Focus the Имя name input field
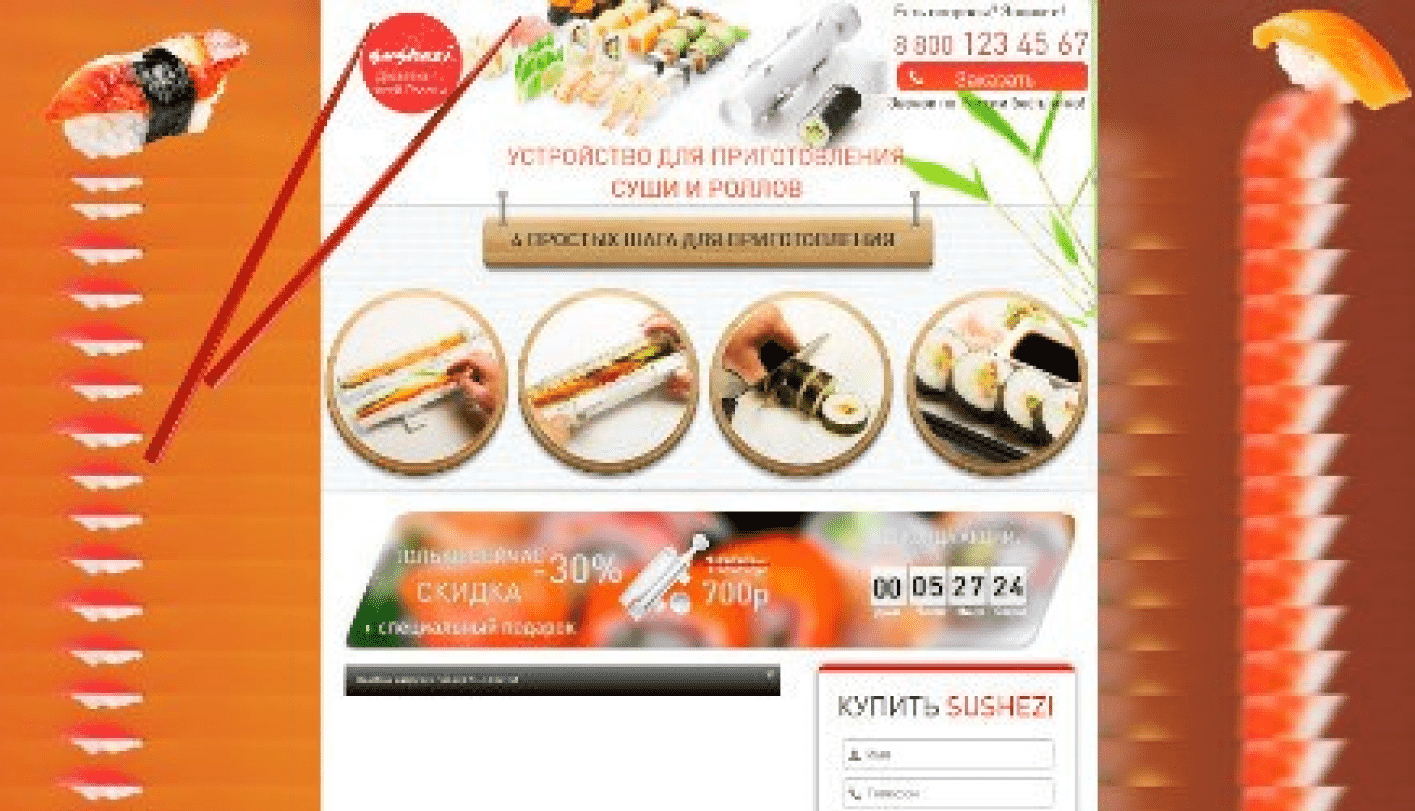 (947, 754)
